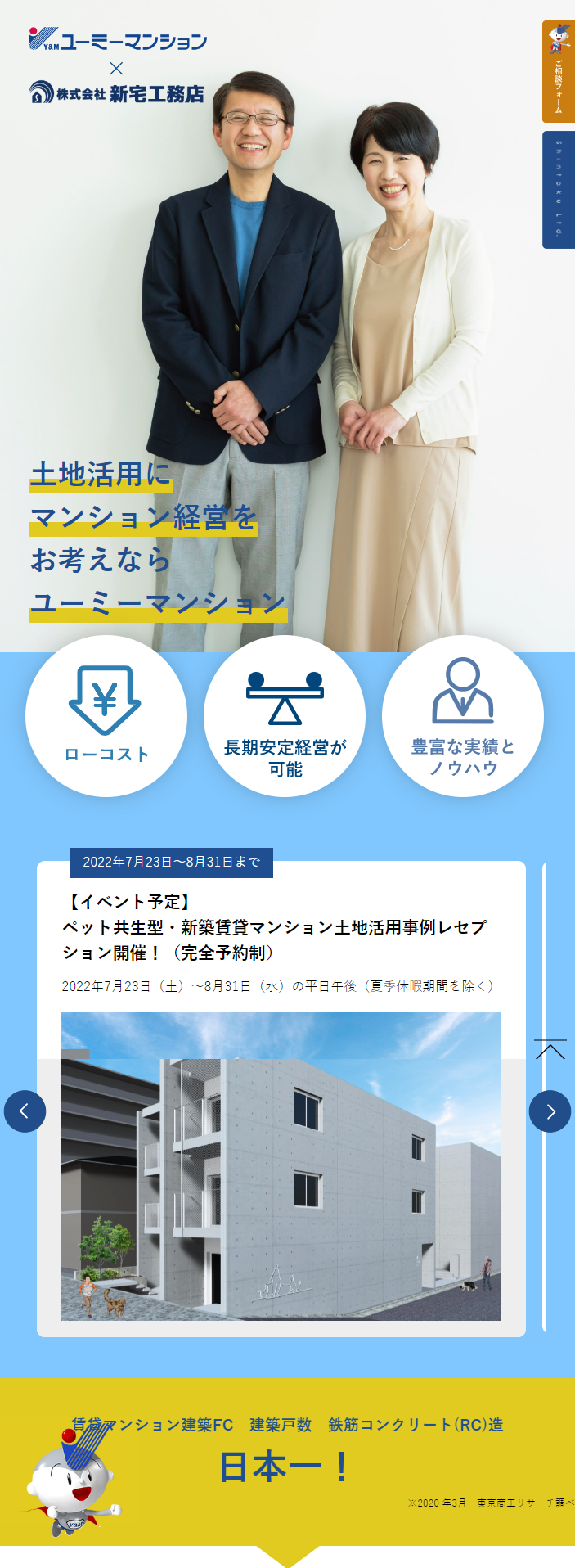Open the ご相談フォーム consultation form tab
The image size is (575, 1568).
(559, 72)
